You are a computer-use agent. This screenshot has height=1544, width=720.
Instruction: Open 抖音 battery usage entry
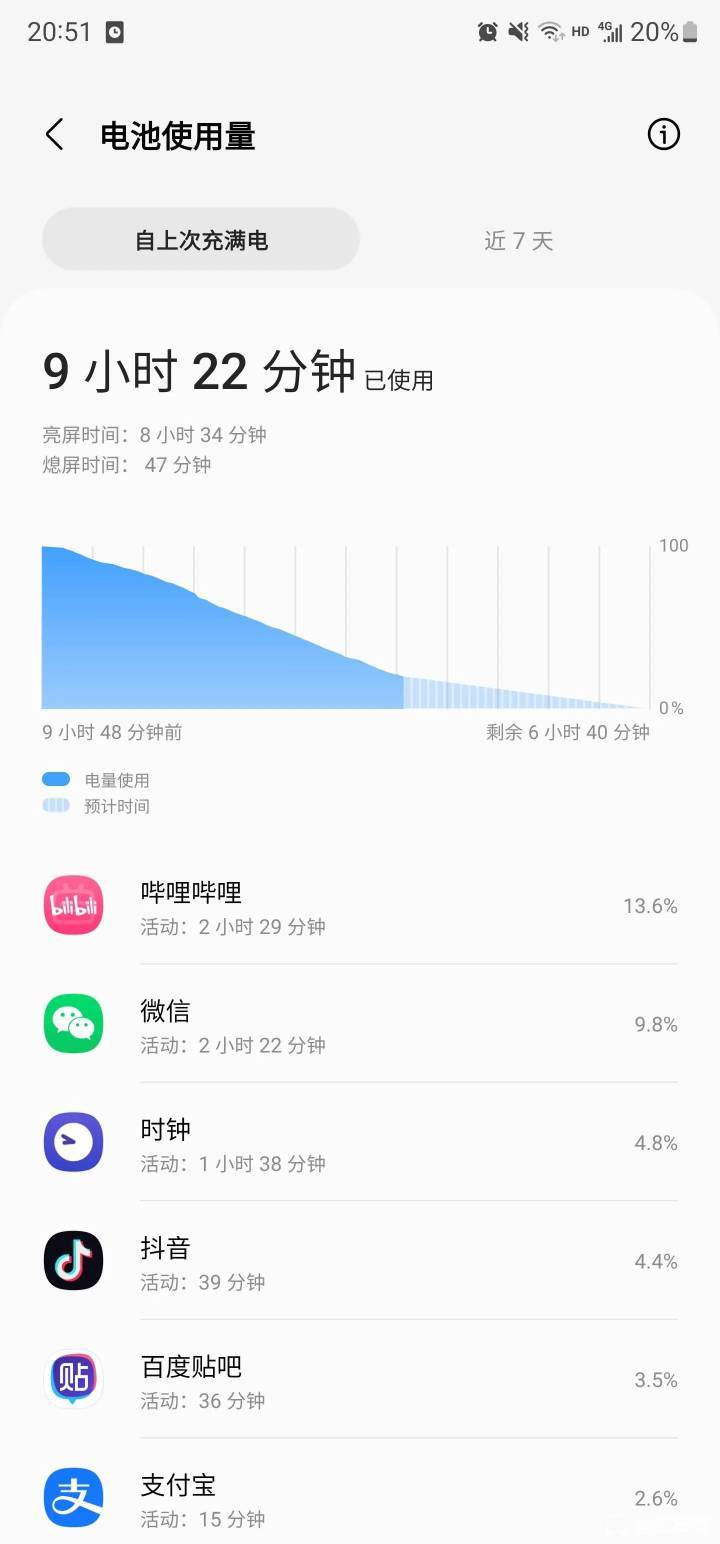pos(360,1261)
